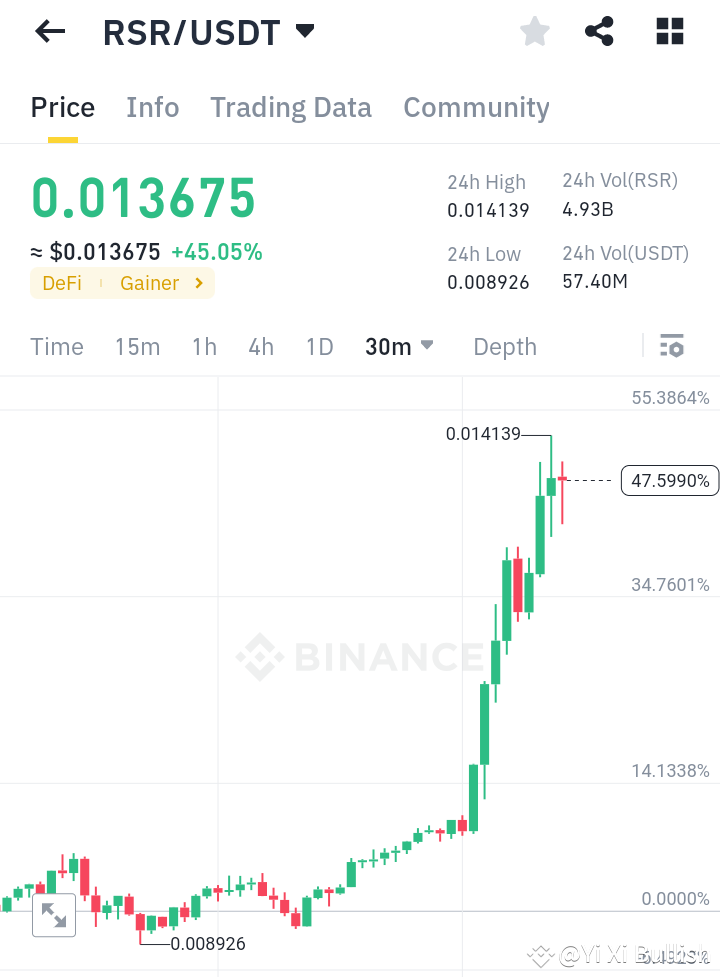Image resolution: width=720 pixels, height=977 pixels.
Task: Switch to the Trading Data tab
Action: tap(291, 107)
